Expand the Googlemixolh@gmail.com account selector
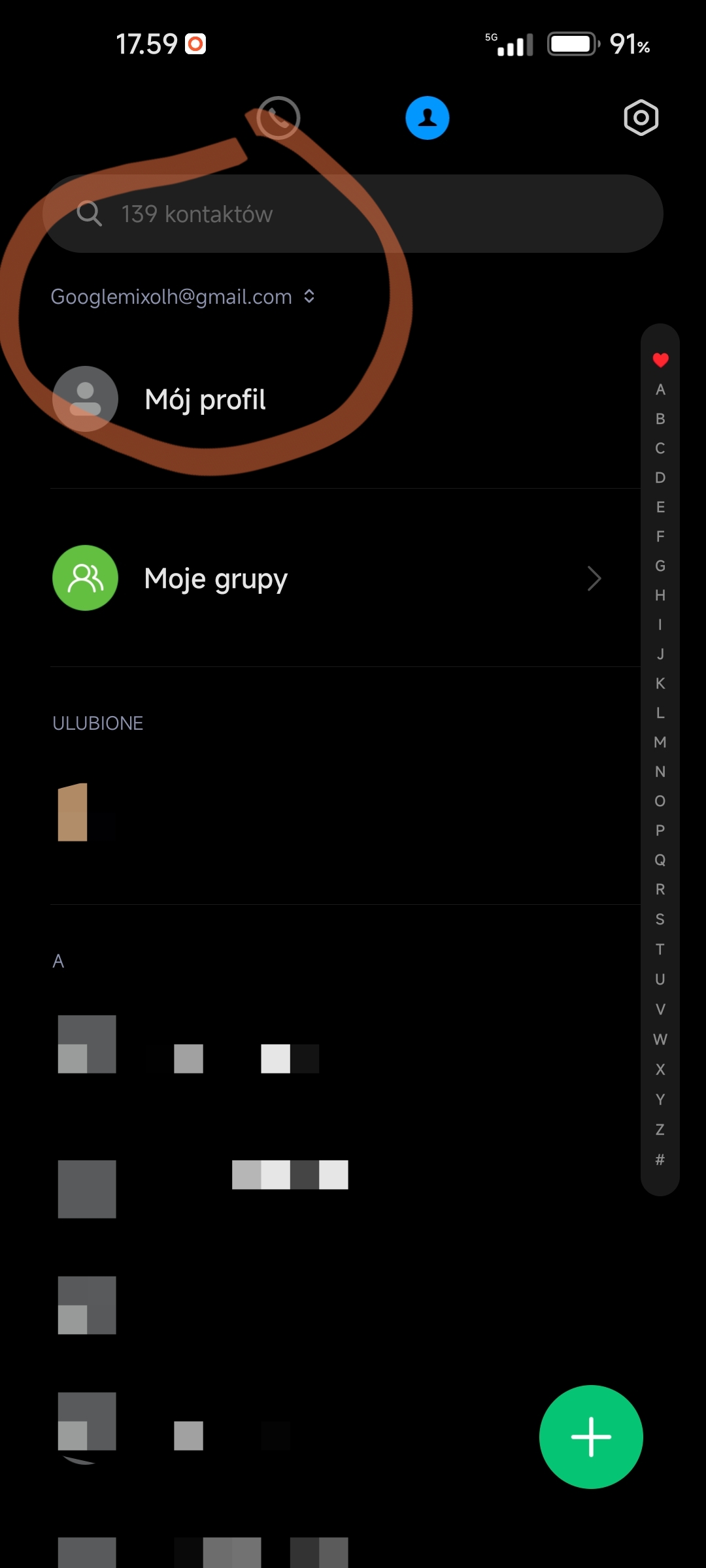 pos(183,297)
